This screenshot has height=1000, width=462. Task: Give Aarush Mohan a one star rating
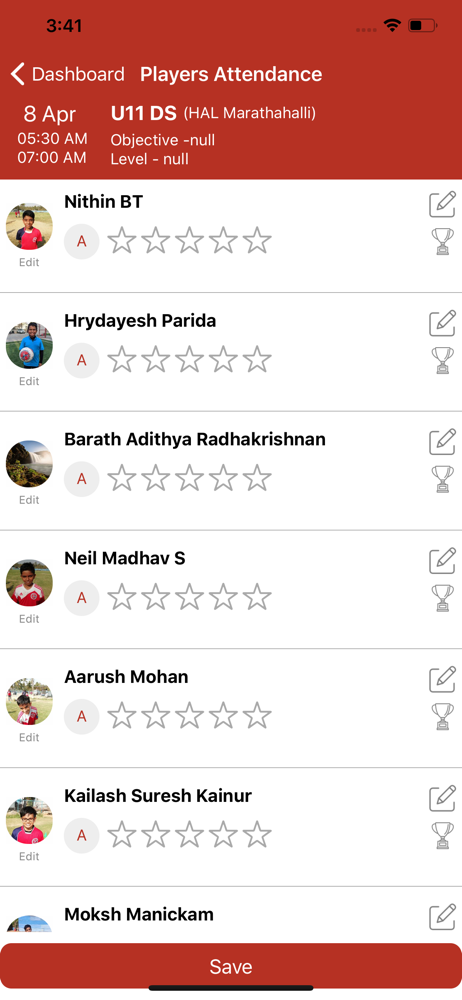point(121,715)
